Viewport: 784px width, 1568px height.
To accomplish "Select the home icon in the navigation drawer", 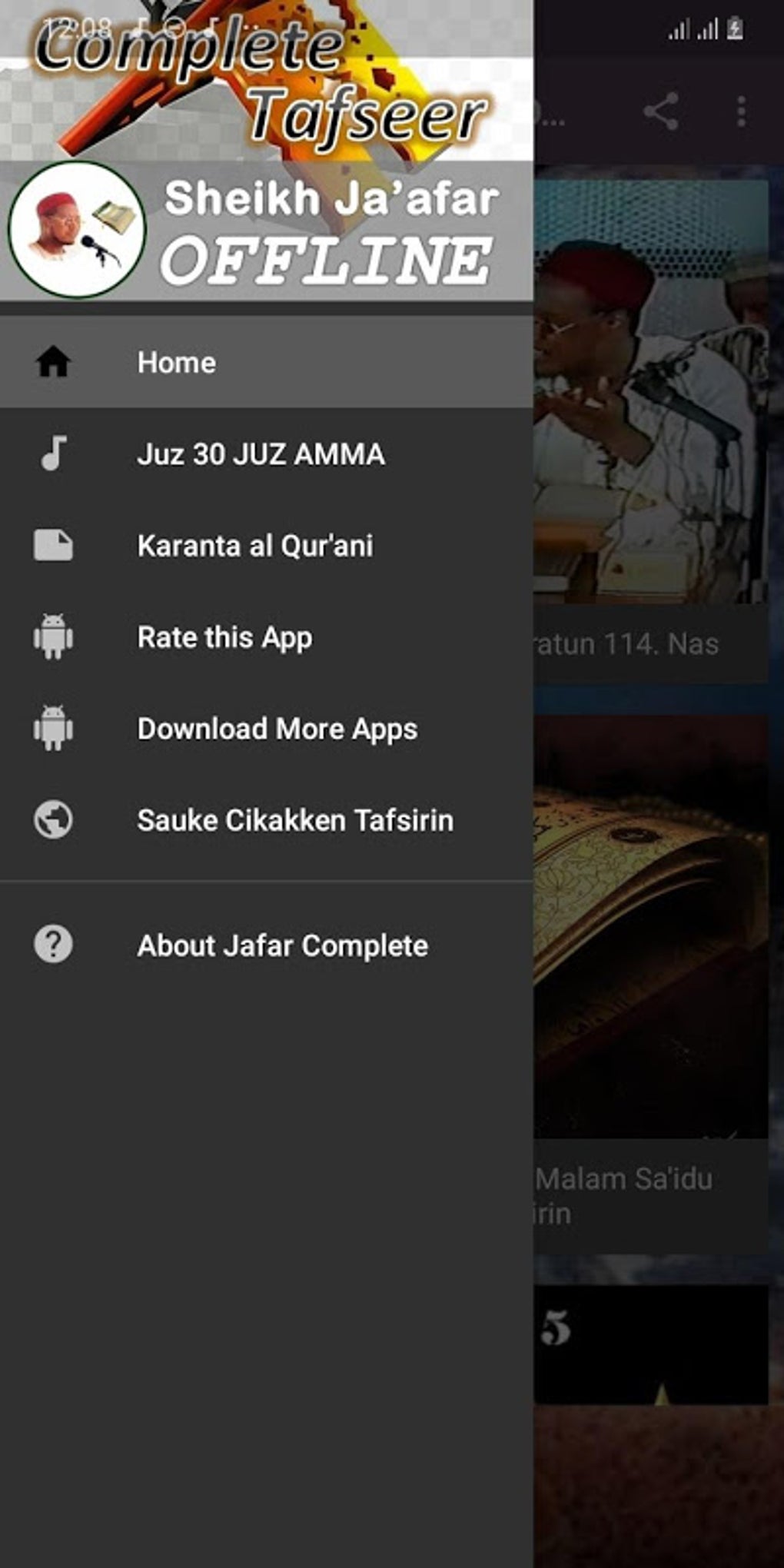I will [53, 362].
